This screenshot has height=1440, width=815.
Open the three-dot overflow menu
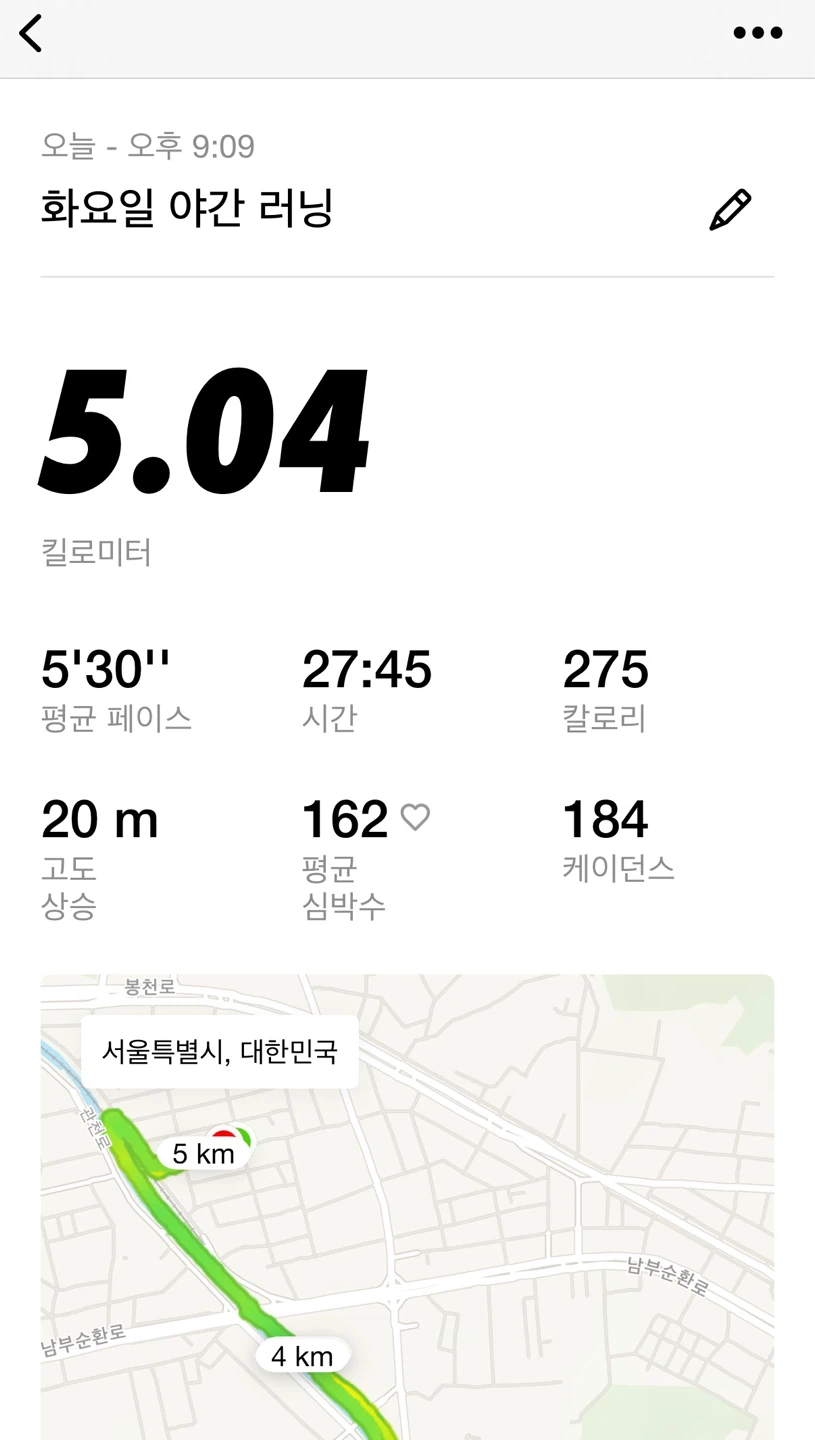[757, 33]
